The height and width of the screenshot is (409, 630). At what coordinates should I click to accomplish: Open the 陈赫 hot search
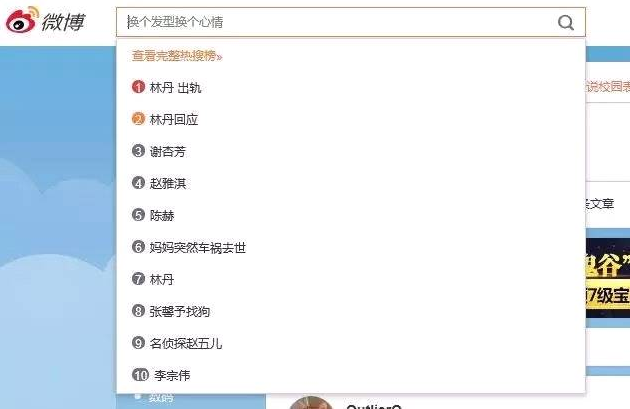(x=161, y=215)
